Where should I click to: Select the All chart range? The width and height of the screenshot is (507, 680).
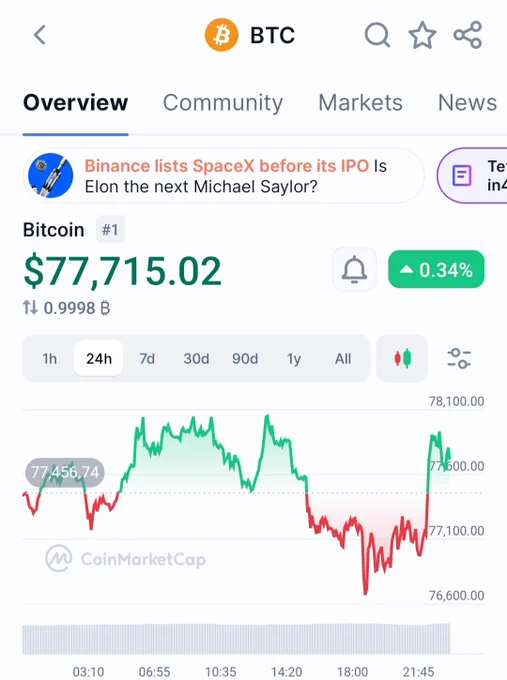point(343,359)
